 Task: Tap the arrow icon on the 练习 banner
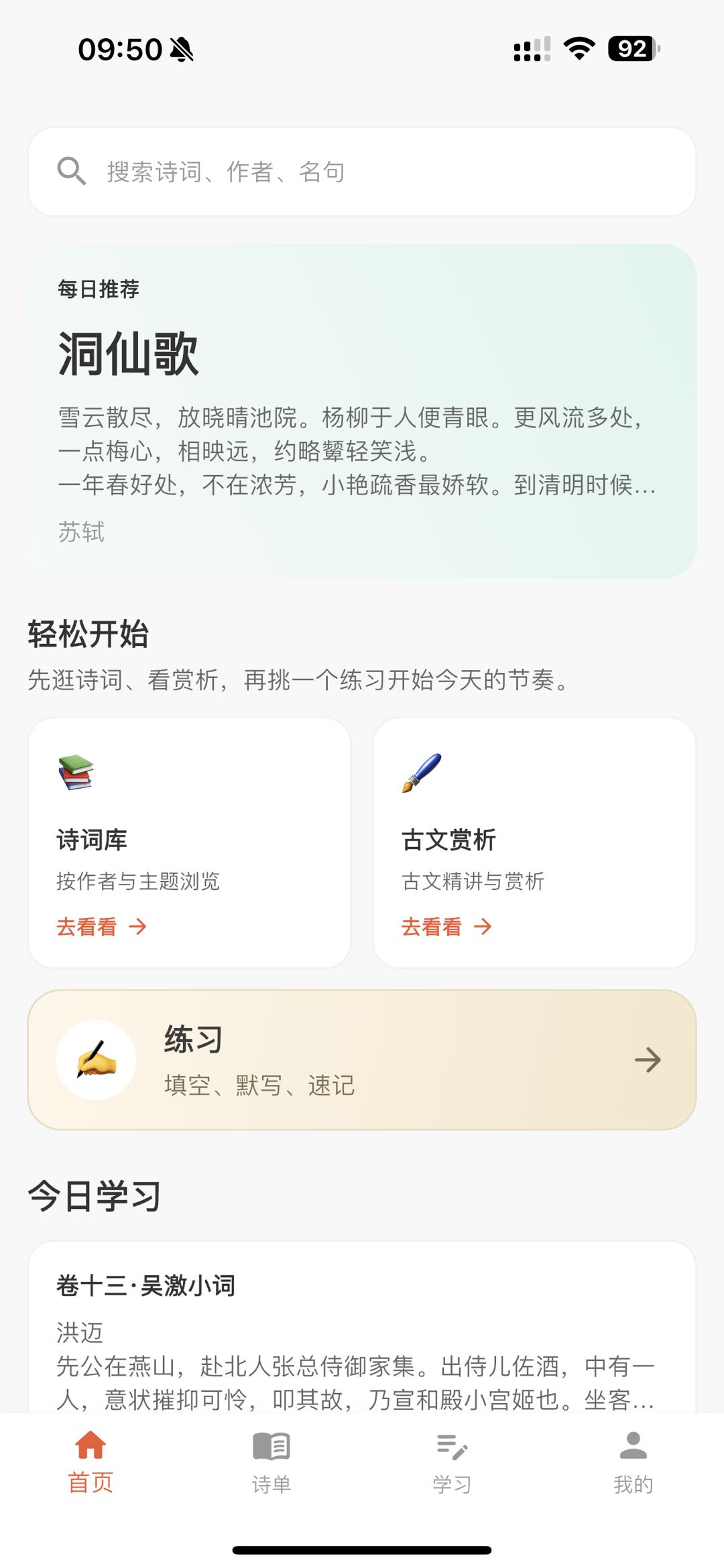click(x=647, y=1059)
